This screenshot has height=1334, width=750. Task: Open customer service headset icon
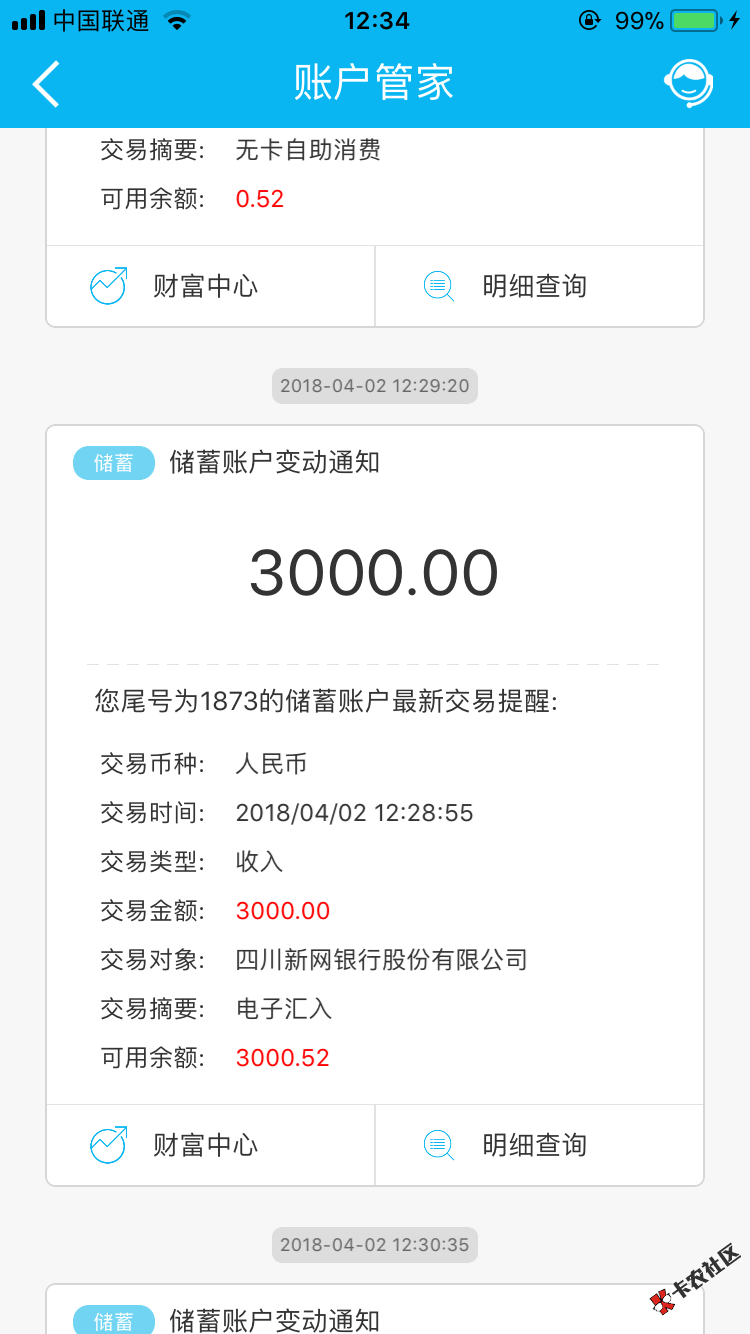point(689,83)
